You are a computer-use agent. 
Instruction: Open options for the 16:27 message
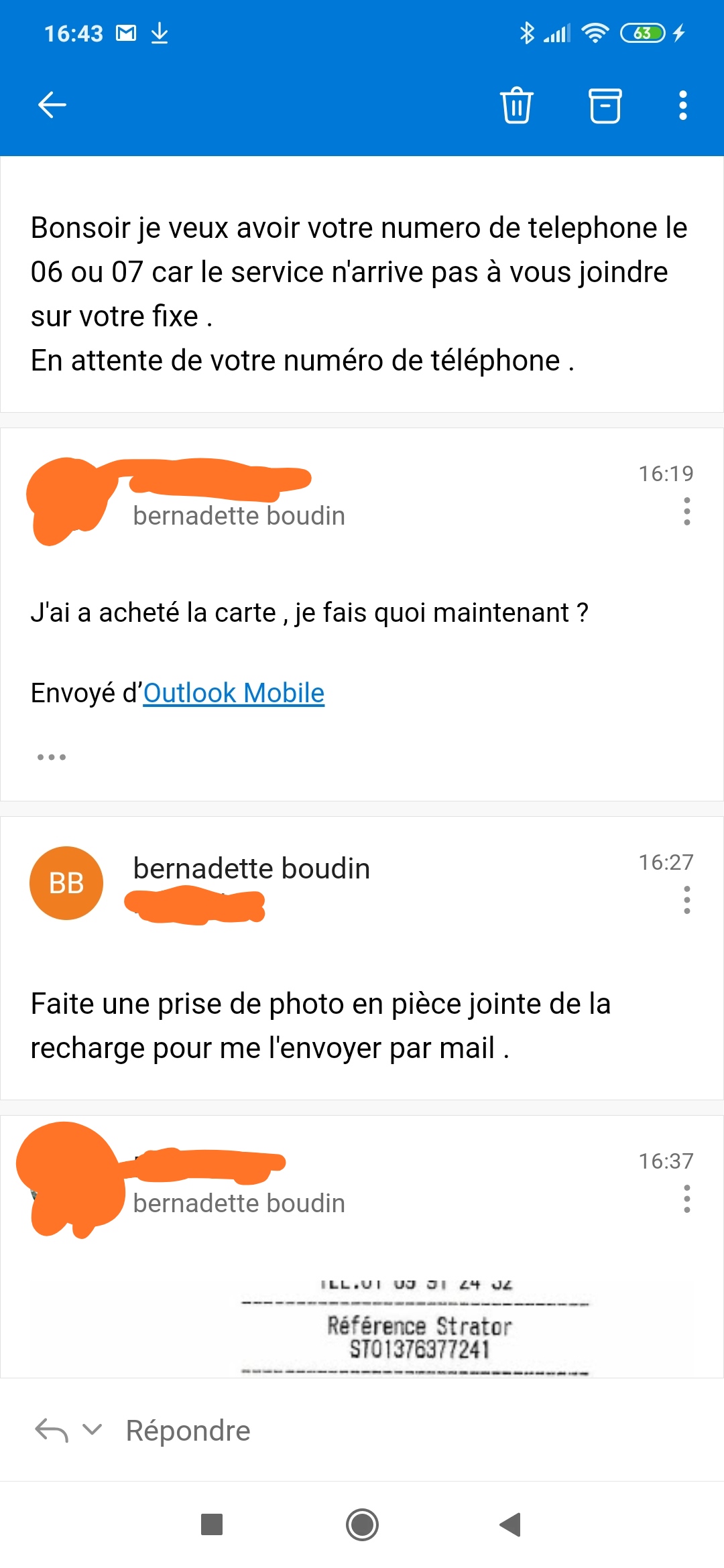coord(686,900)
